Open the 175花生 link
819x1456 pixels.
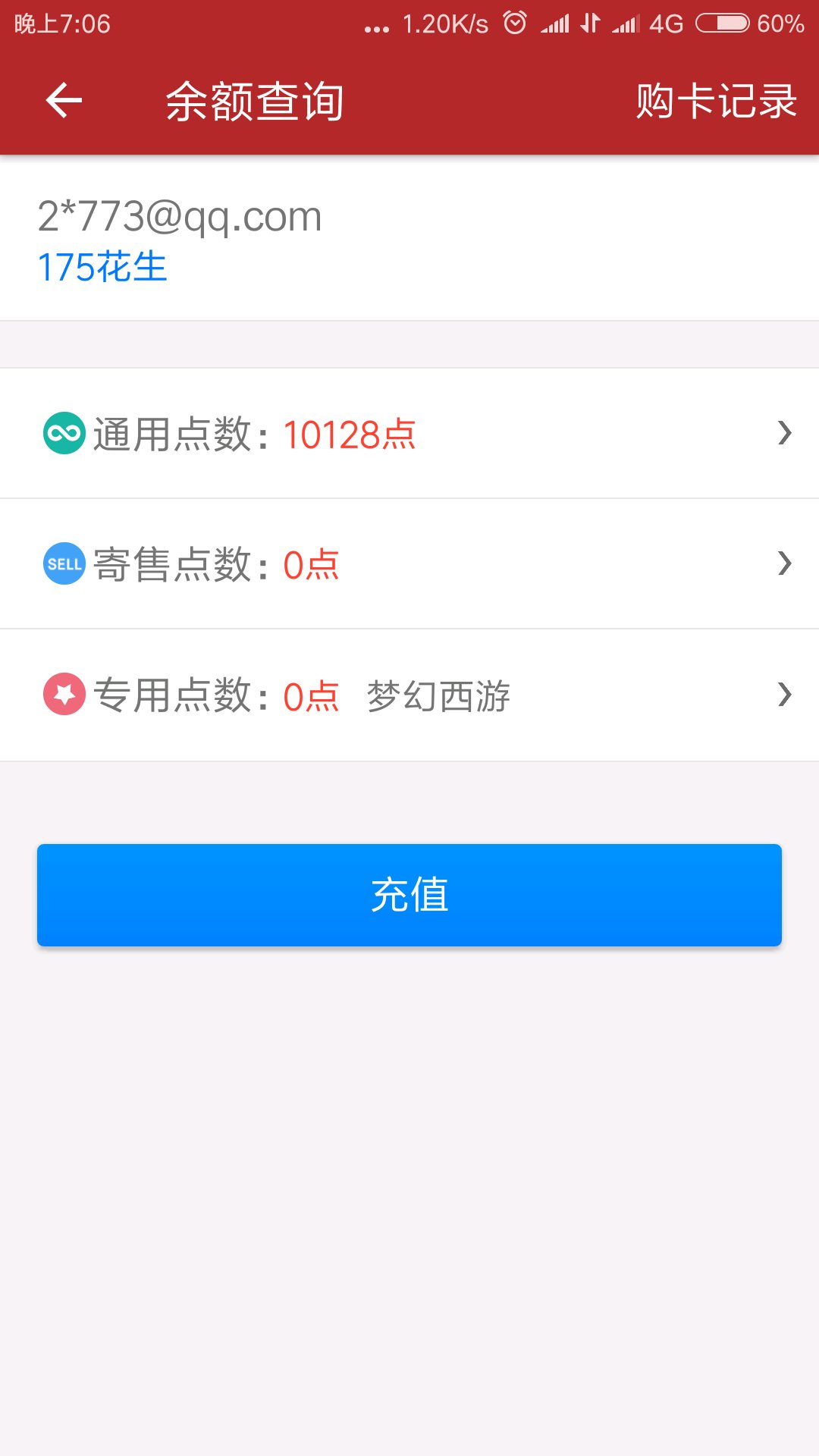pos(102,268)
